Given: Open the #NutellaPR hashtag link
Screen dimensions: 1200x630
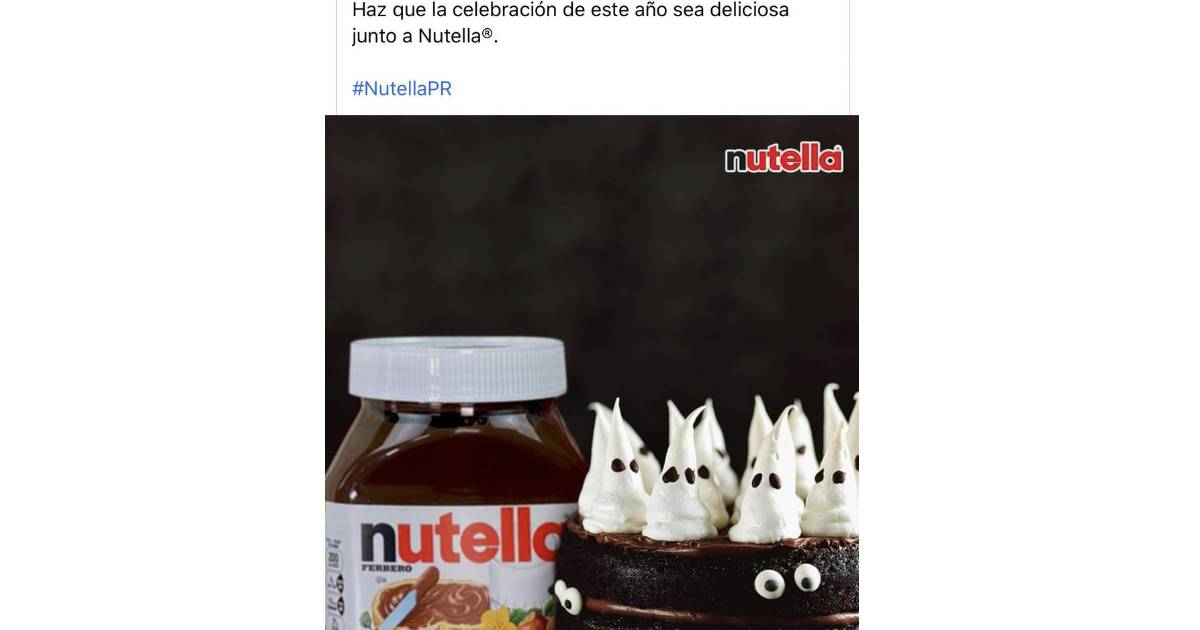Looking at the screenshot, I should (401, 89).
